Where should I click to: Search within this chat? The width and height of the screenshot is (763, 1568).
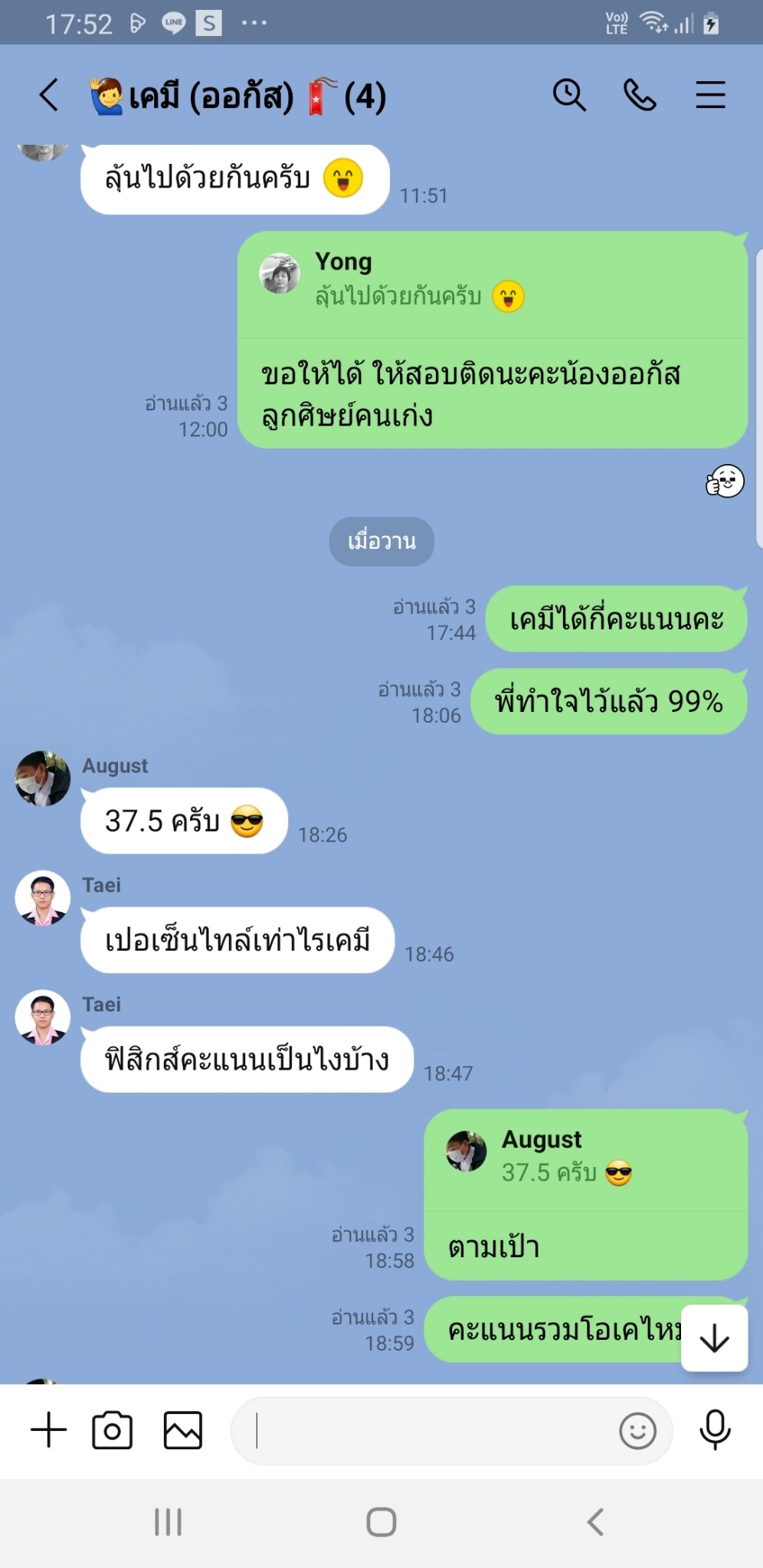pyautogui.click(x=569, y=96)
